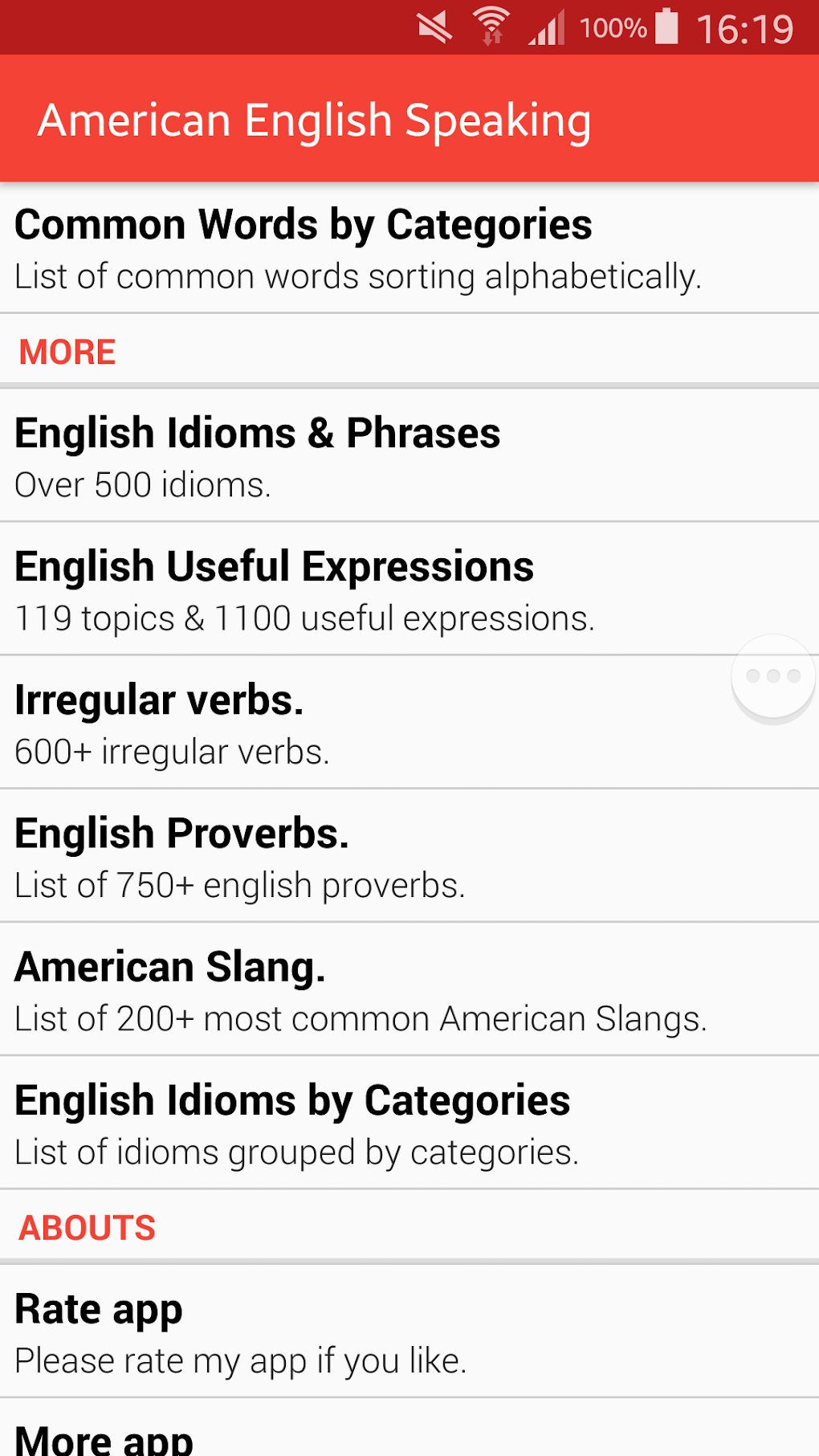The height and width of the screenshot is (1456, 819).
Task: Open the More app row
Action: point(409,1428)
